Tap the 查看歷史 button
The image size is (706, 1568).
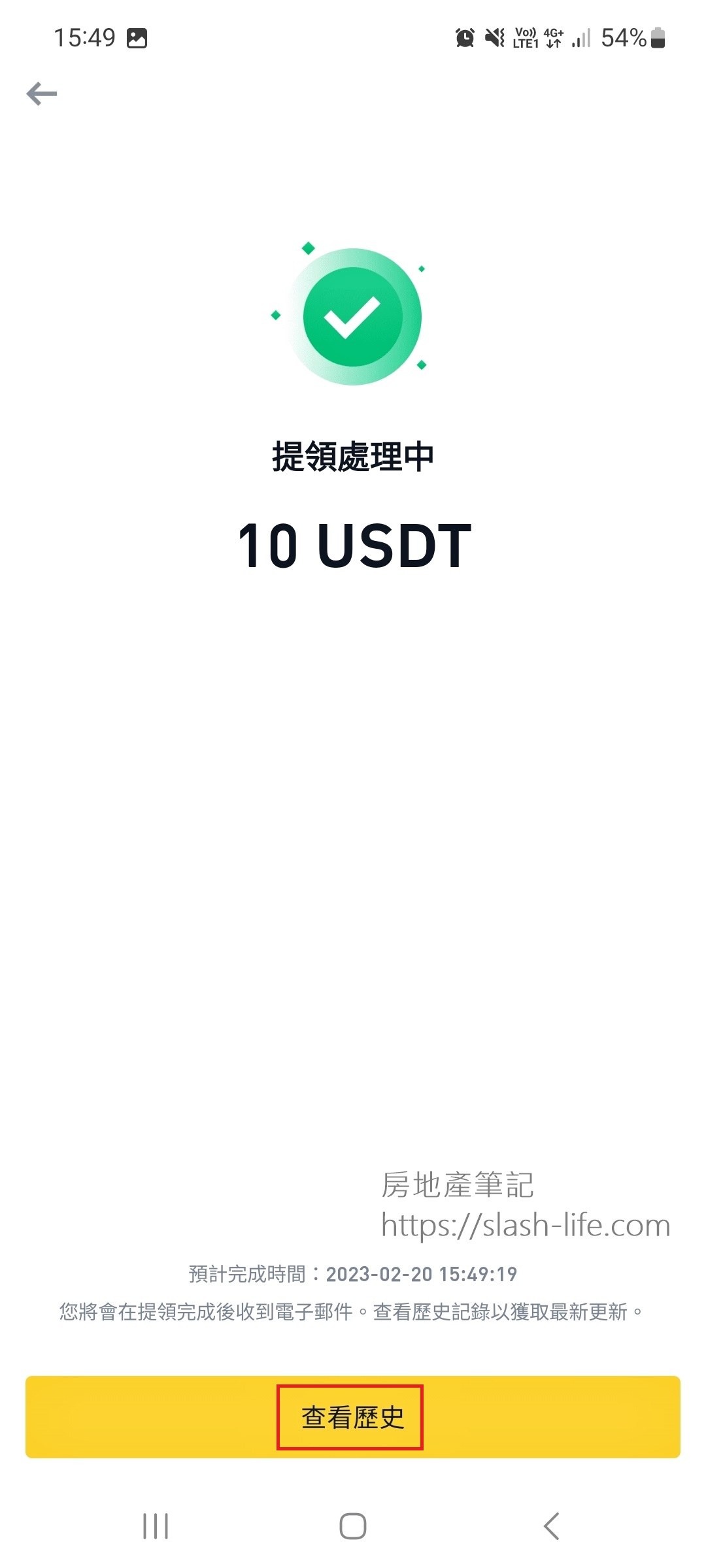click(x=353, y=1417)
